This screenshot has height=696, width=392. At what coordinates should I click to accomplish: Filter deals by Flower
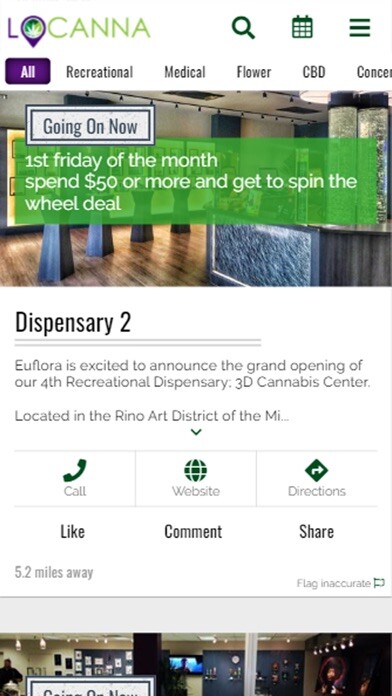point(253,72)
